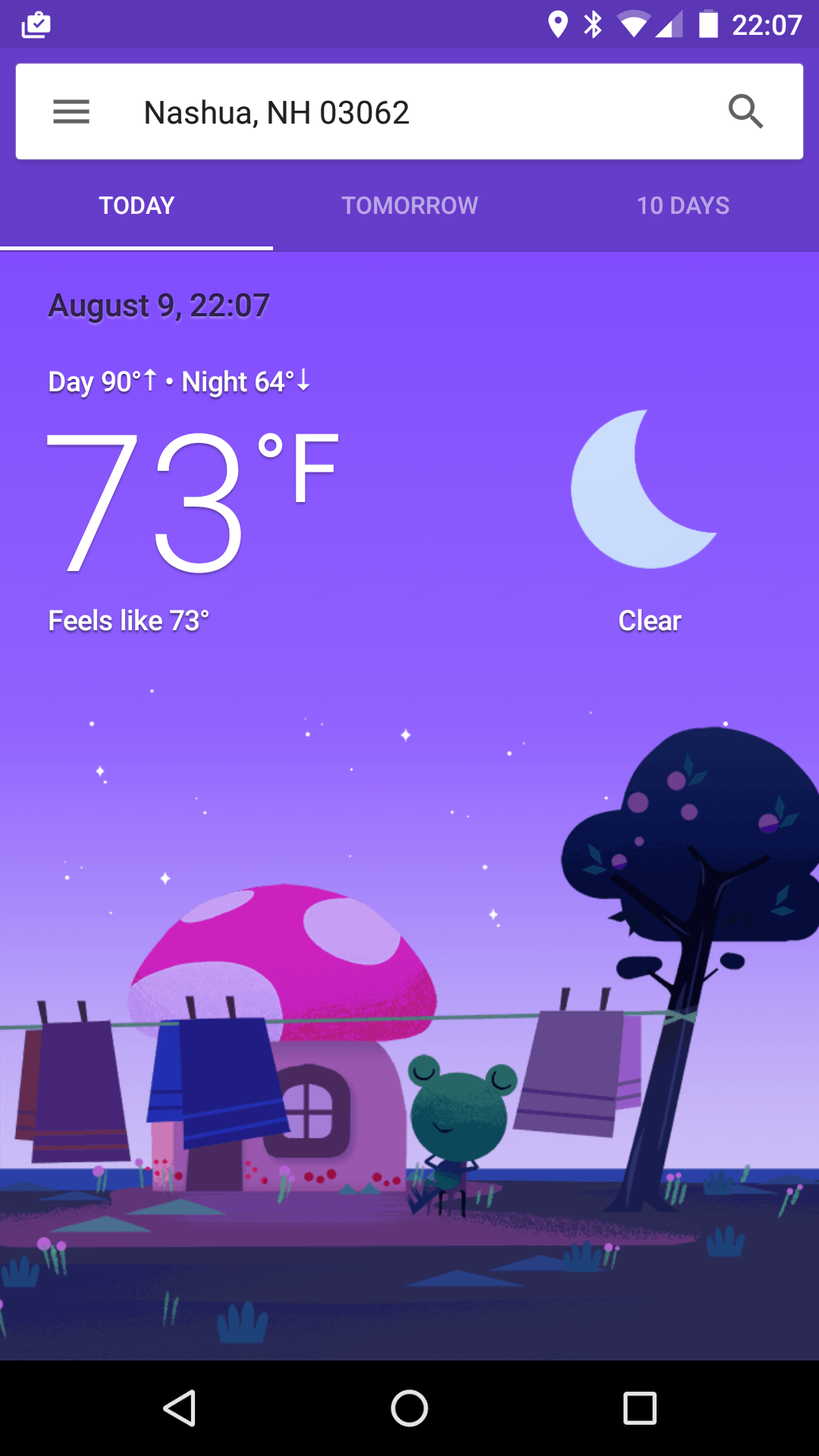Tap the magnifier search icon
The height and width of the screenshot is (1456, 819).
[x=745, y=112]
